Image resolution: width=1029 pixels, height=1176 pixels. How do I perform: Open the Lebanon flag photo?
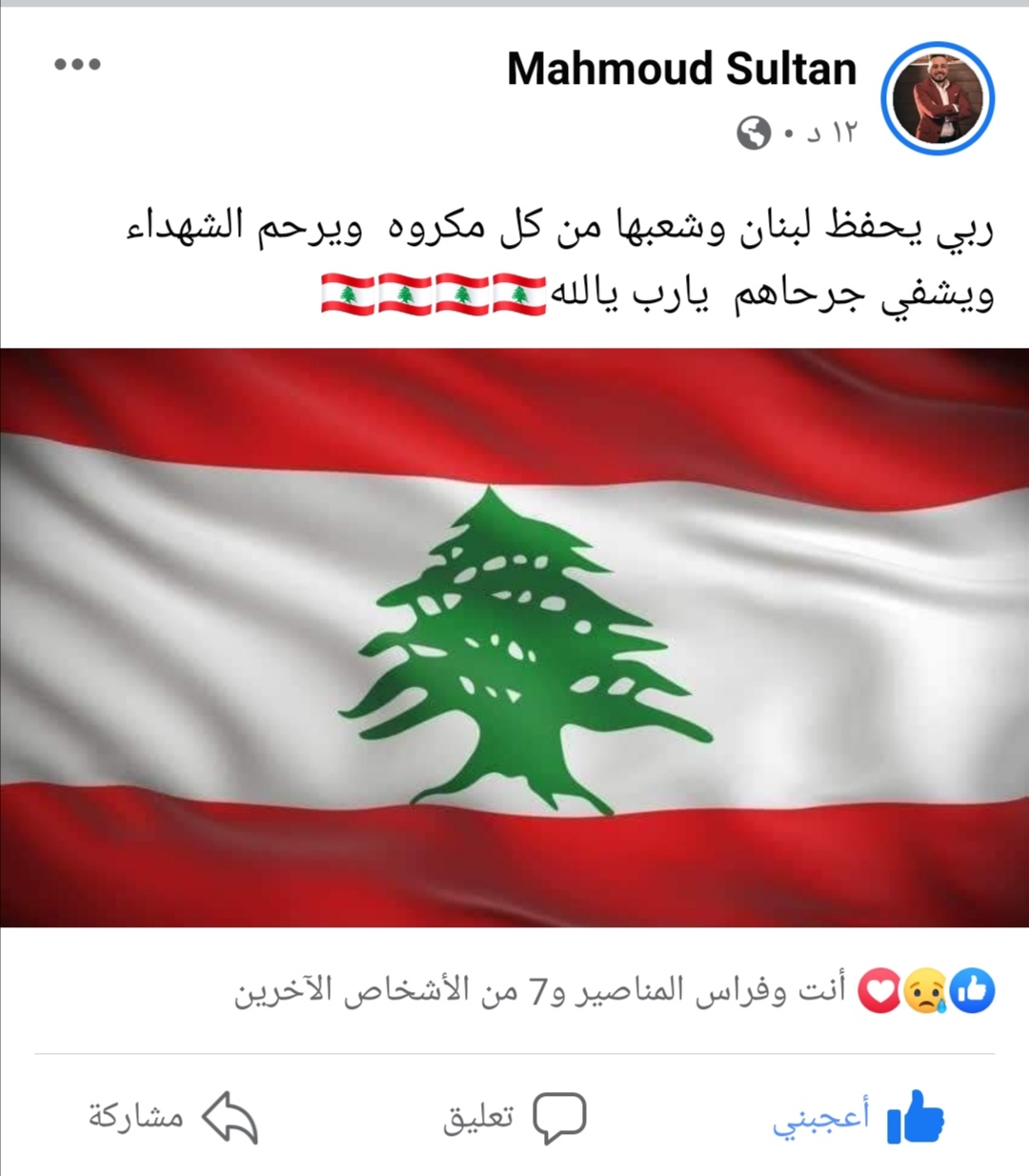514,637
